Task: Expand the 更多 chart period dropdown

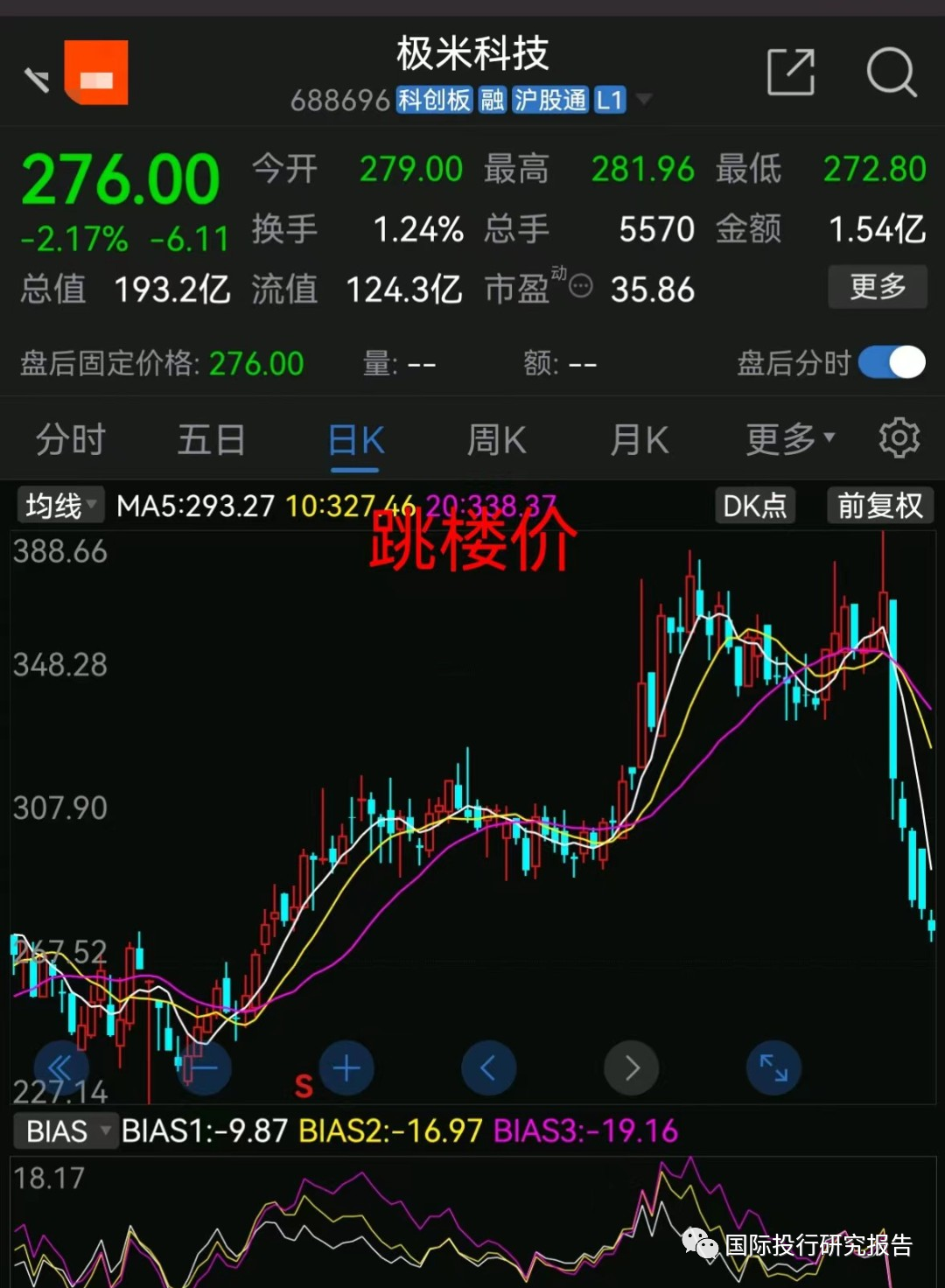Action: pyautogui.click(x=789, y=439)
